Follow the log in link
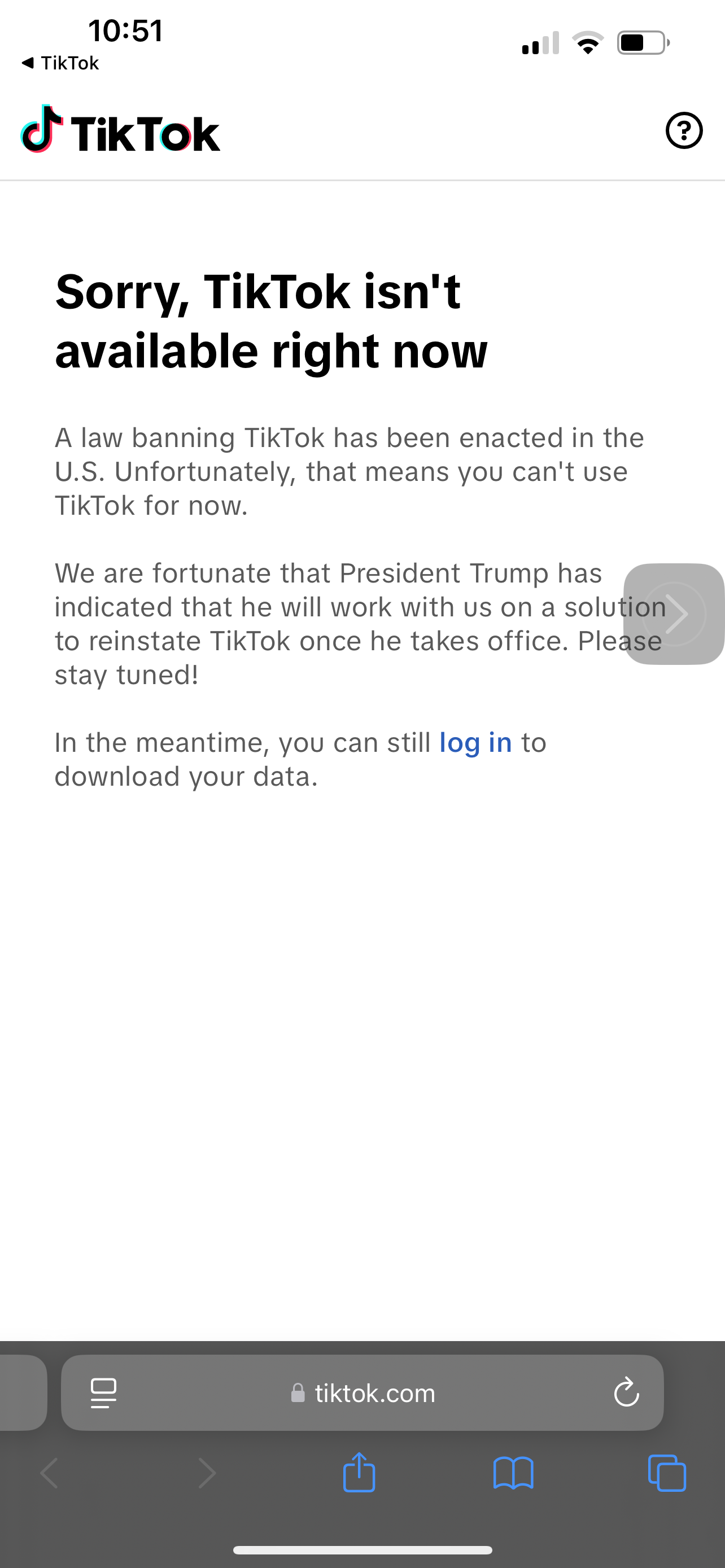 475,743
